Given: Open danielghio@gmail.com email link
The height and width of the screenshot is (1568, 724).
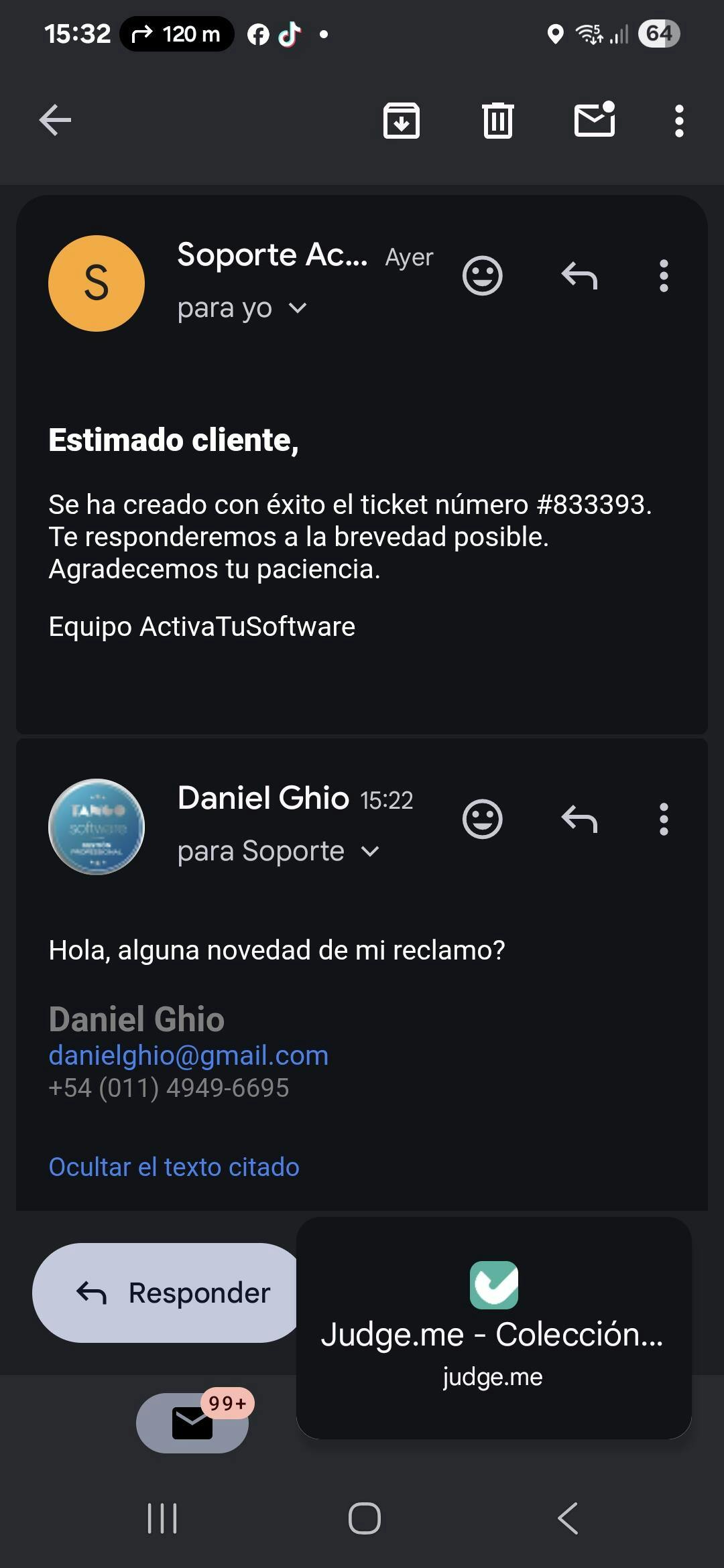Looking at the screenshot, I should 188,1055.
